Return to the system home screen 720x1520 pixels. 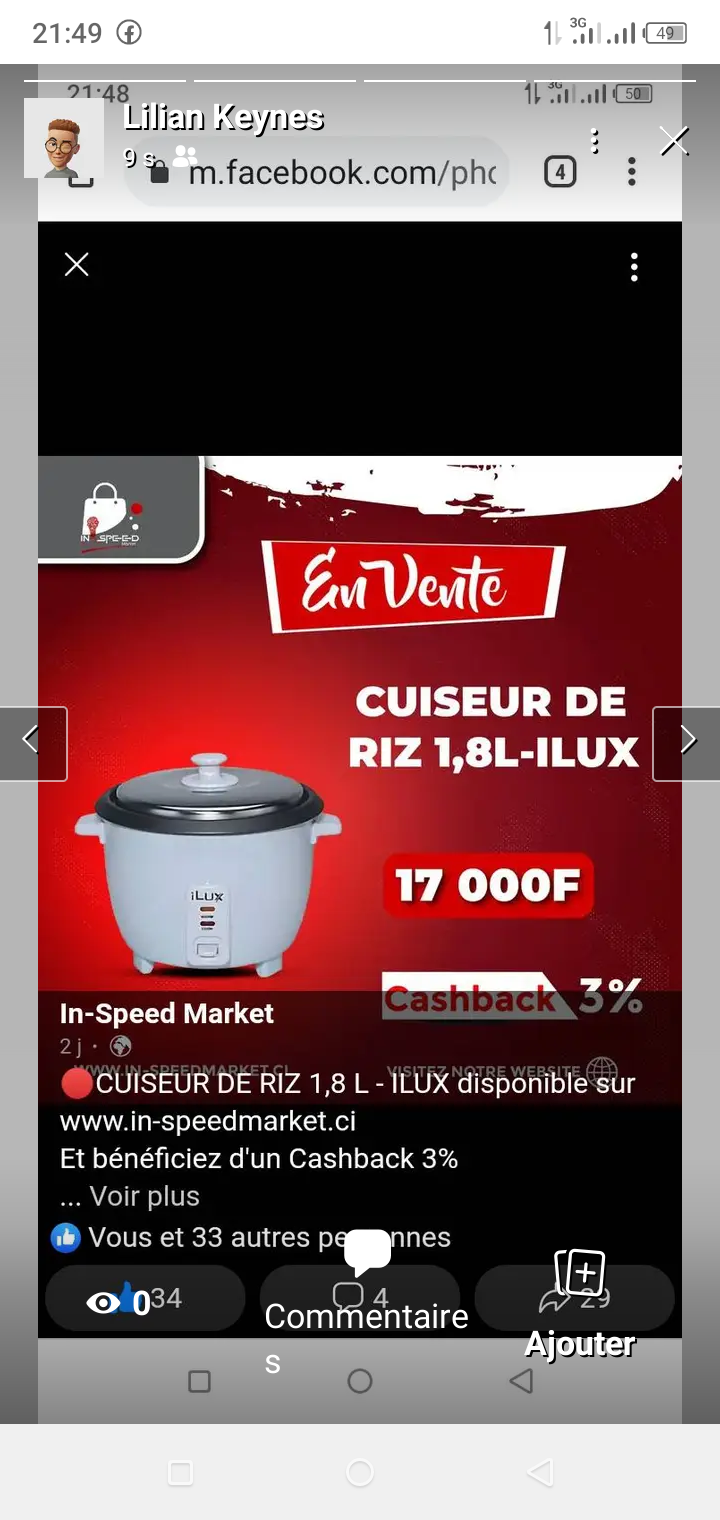pyautogui.click(x=360, y=1472)
